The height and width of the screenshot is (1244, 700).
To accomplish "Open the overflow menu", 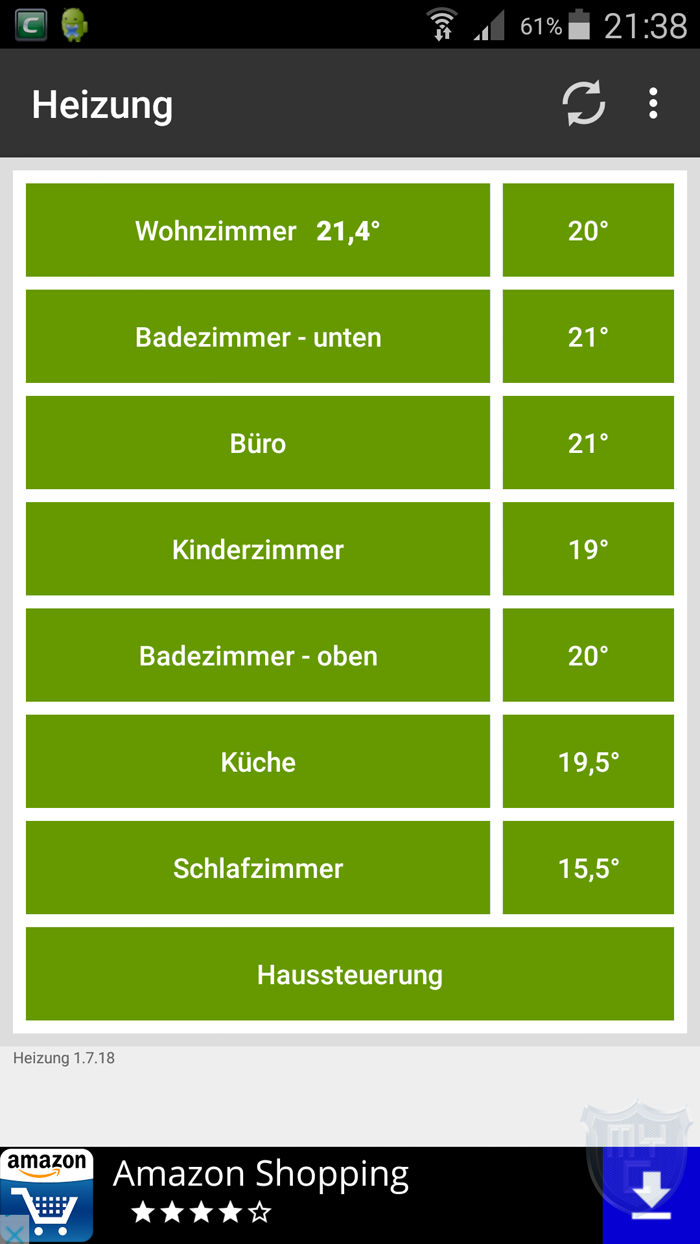I will (x=653, y=103).
